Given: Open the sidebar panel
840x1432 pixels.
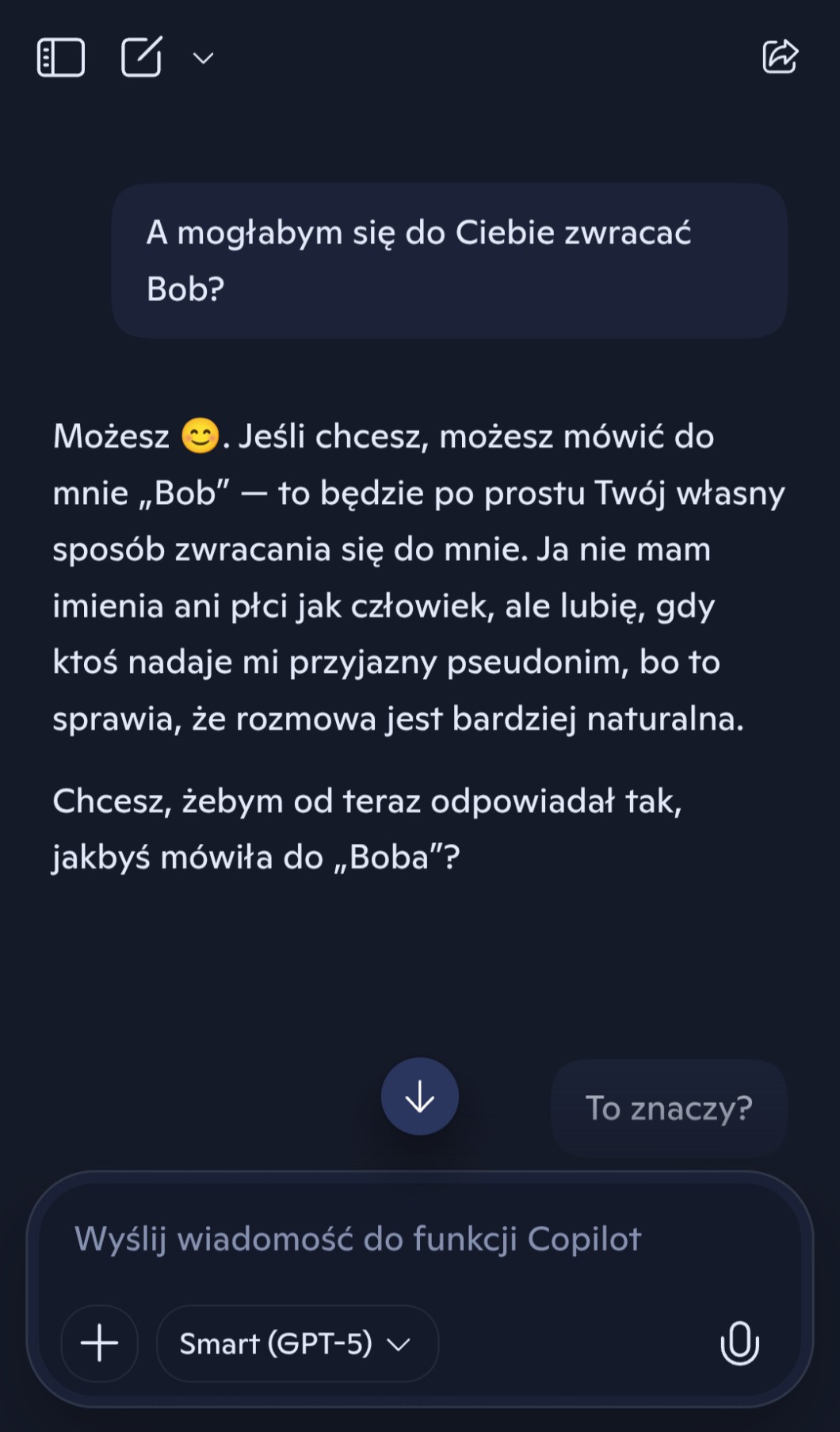Looking at the screenshot, I should point(61,57).
